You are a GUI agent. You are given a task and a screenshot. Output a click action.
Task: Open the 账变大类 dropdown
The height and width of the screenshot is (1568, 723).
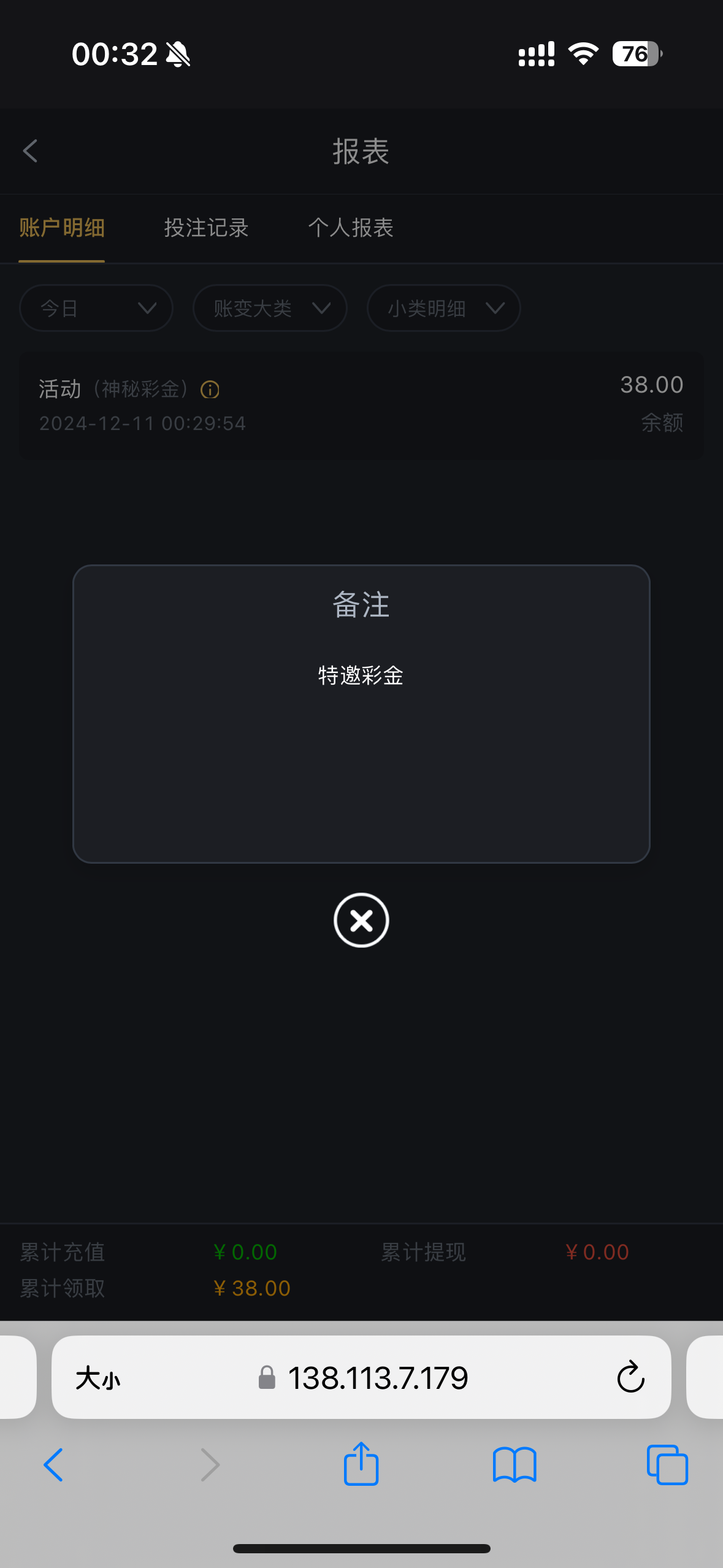270,308
